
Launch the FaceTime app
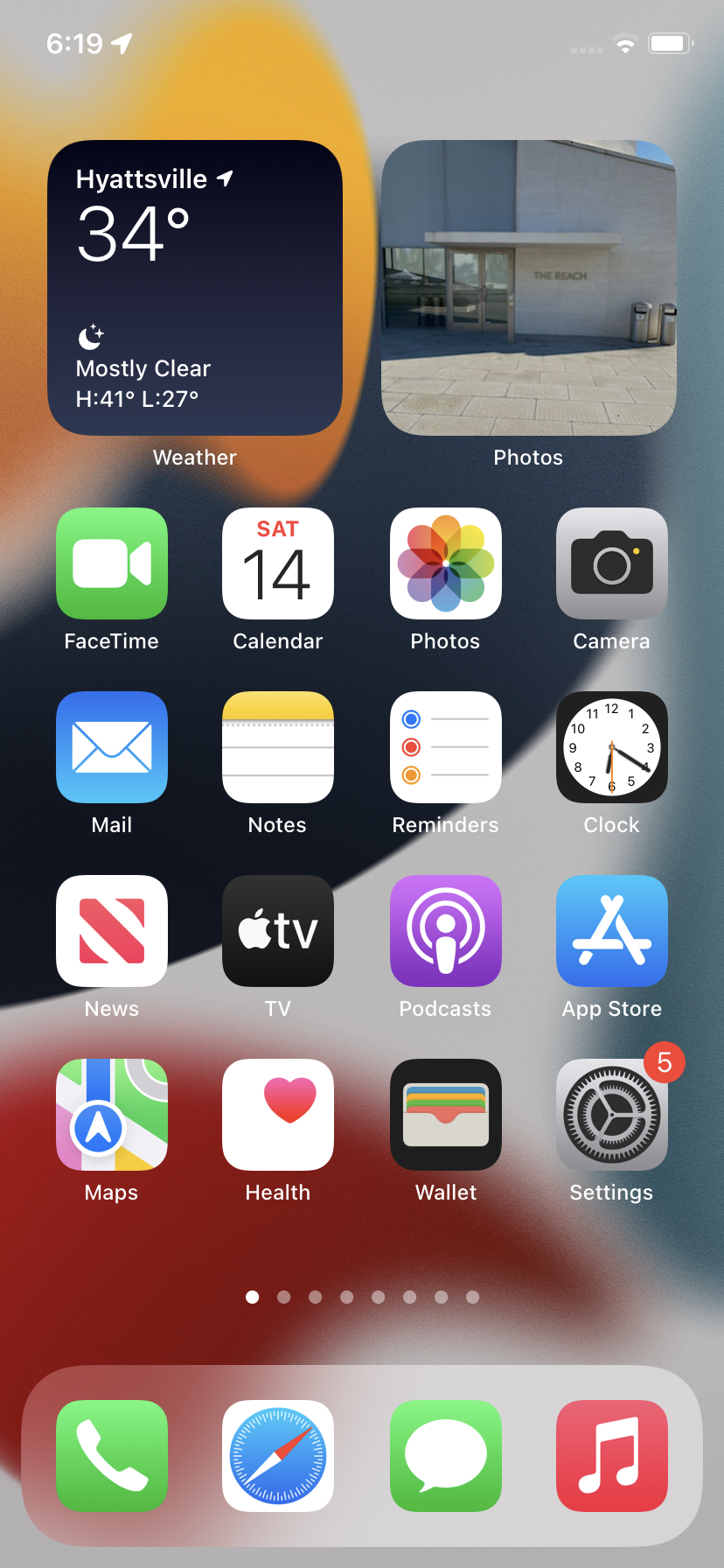[x=112, y=563]
